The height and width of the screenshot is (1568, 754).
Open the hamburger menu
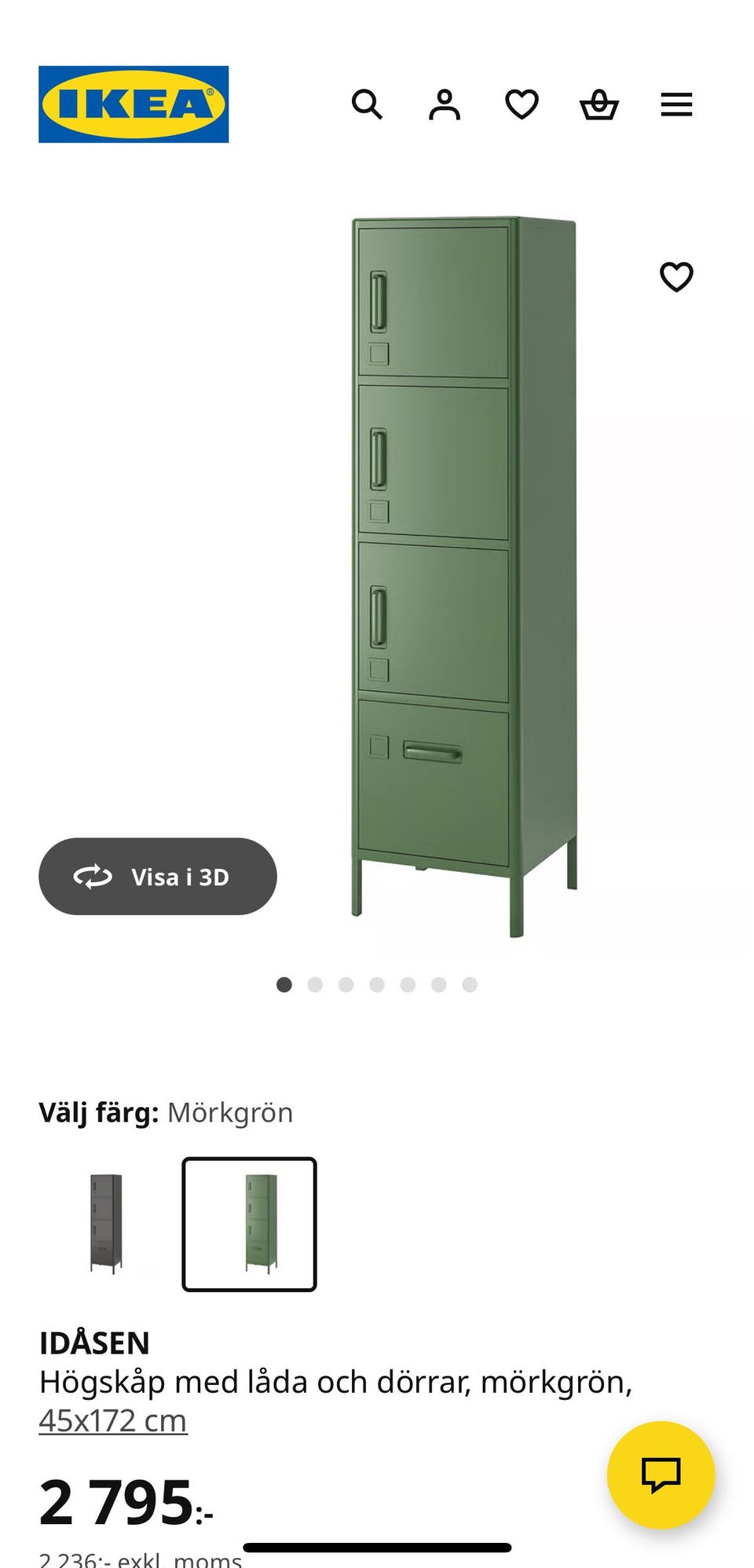676,104
